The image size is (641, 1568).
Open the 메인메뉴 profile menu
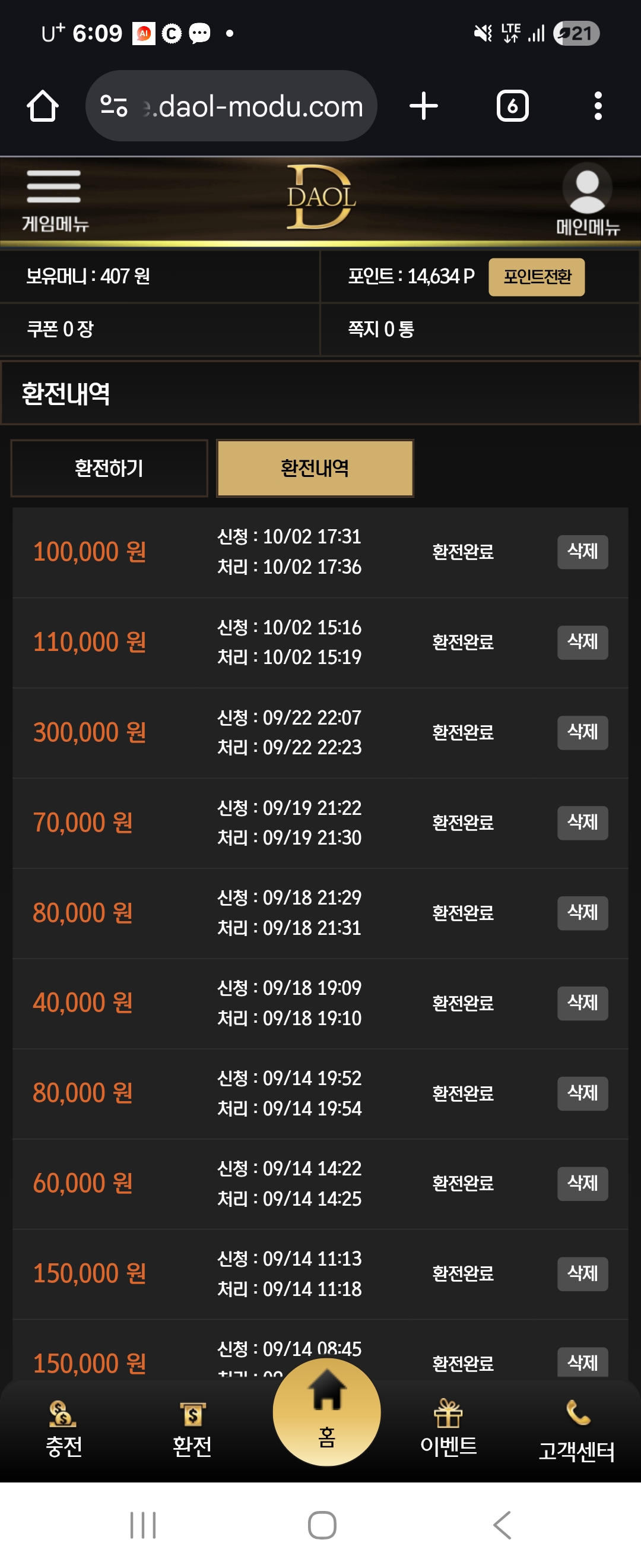587,200
